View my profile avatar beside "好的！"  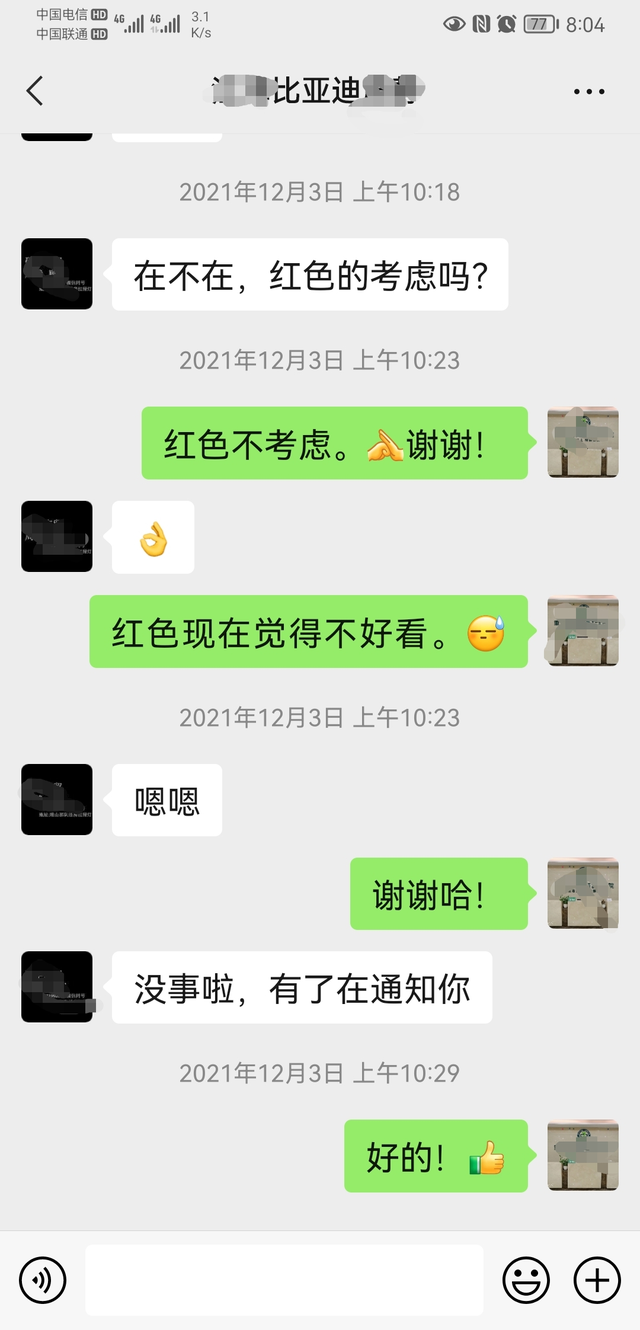click(583, 1155)
